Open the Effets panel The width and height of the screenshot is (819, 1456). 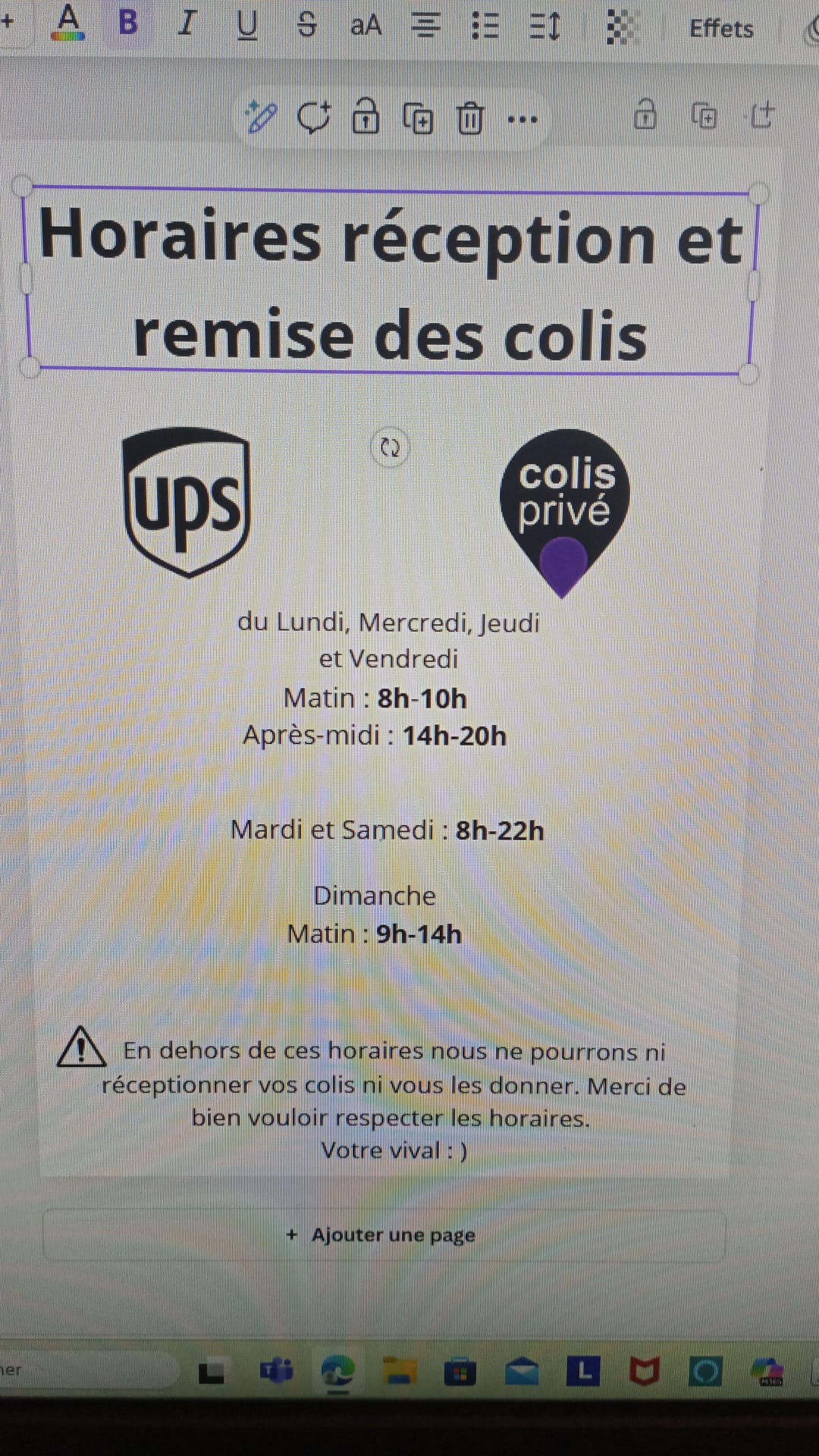[x=721, y=29]
